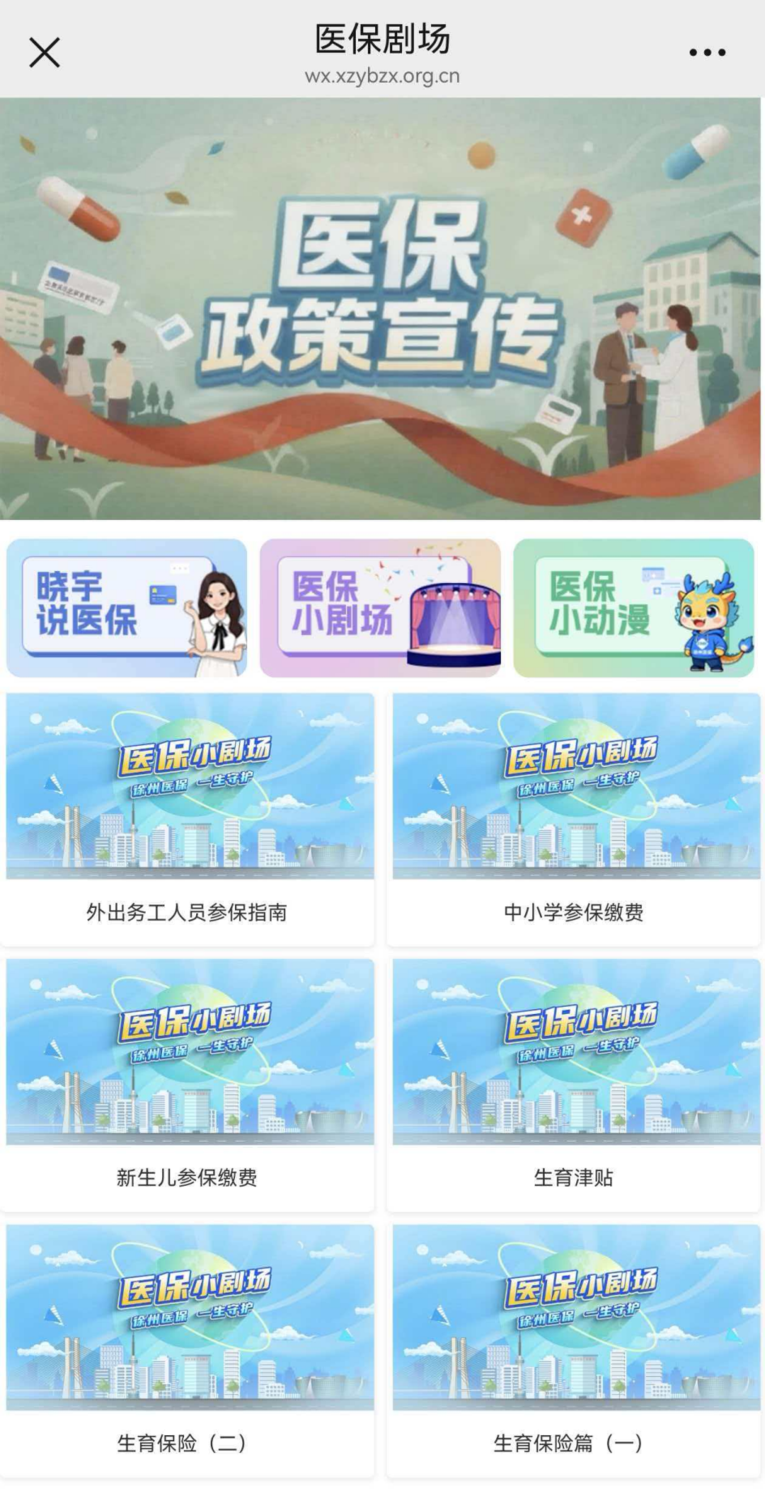Watch the 生育保险（二）video
The image size is (765, 1500).
pyautogui.click(x=188, y=1348)
